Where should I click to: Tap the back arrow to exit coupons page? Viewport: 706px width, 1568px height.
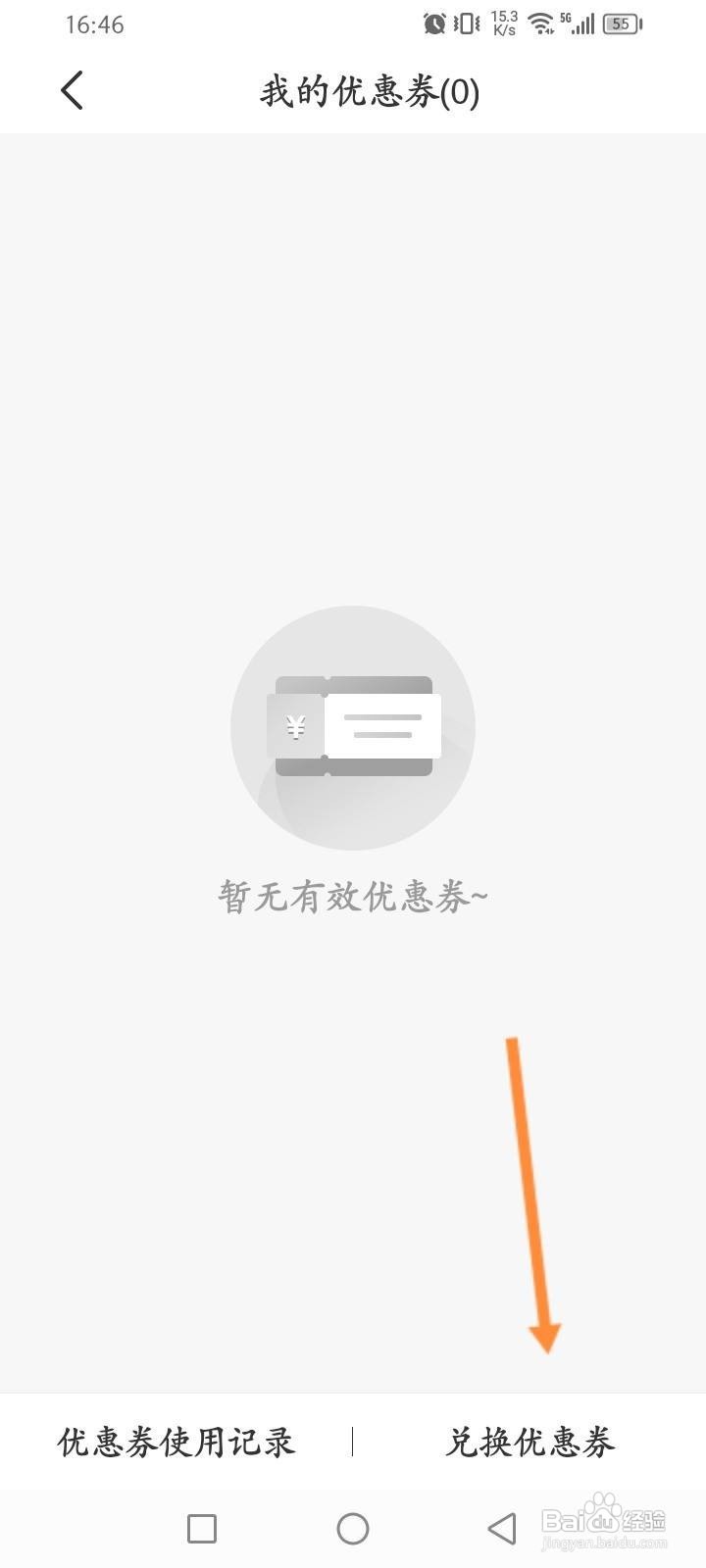coord(72,90)
